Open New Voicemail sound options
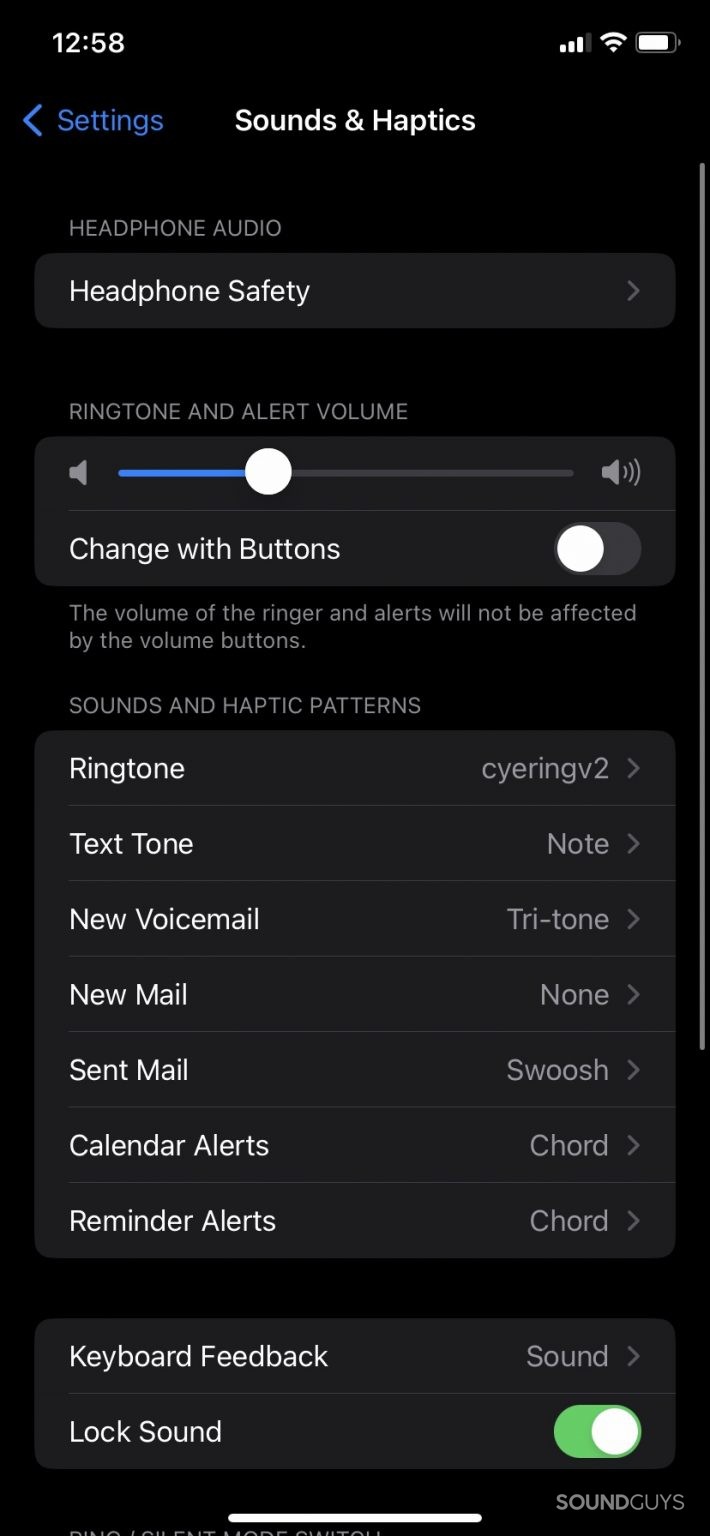The image size is (710, 1536). (x=354, y=919)
